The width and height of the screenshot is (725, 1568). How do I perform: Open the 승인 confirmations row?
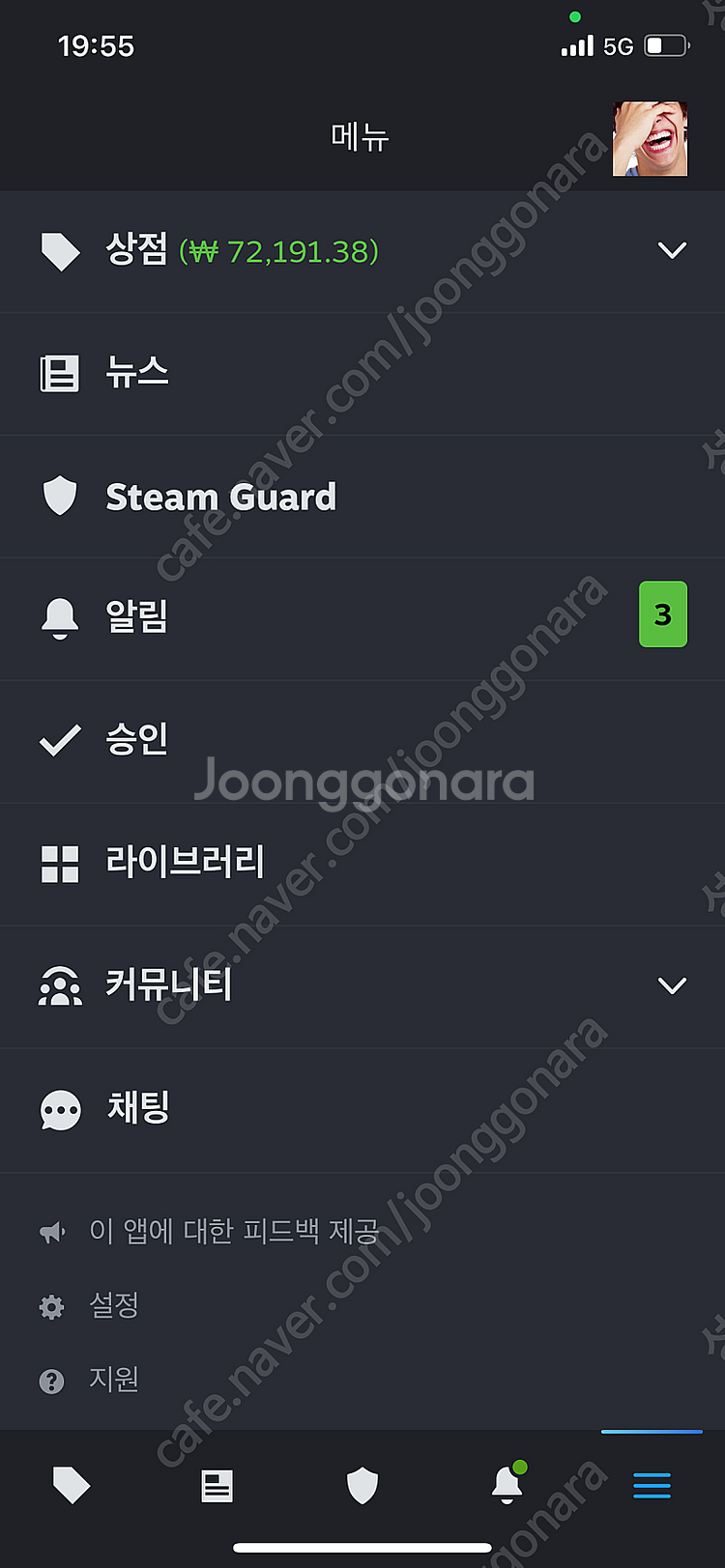click(137, 740)
